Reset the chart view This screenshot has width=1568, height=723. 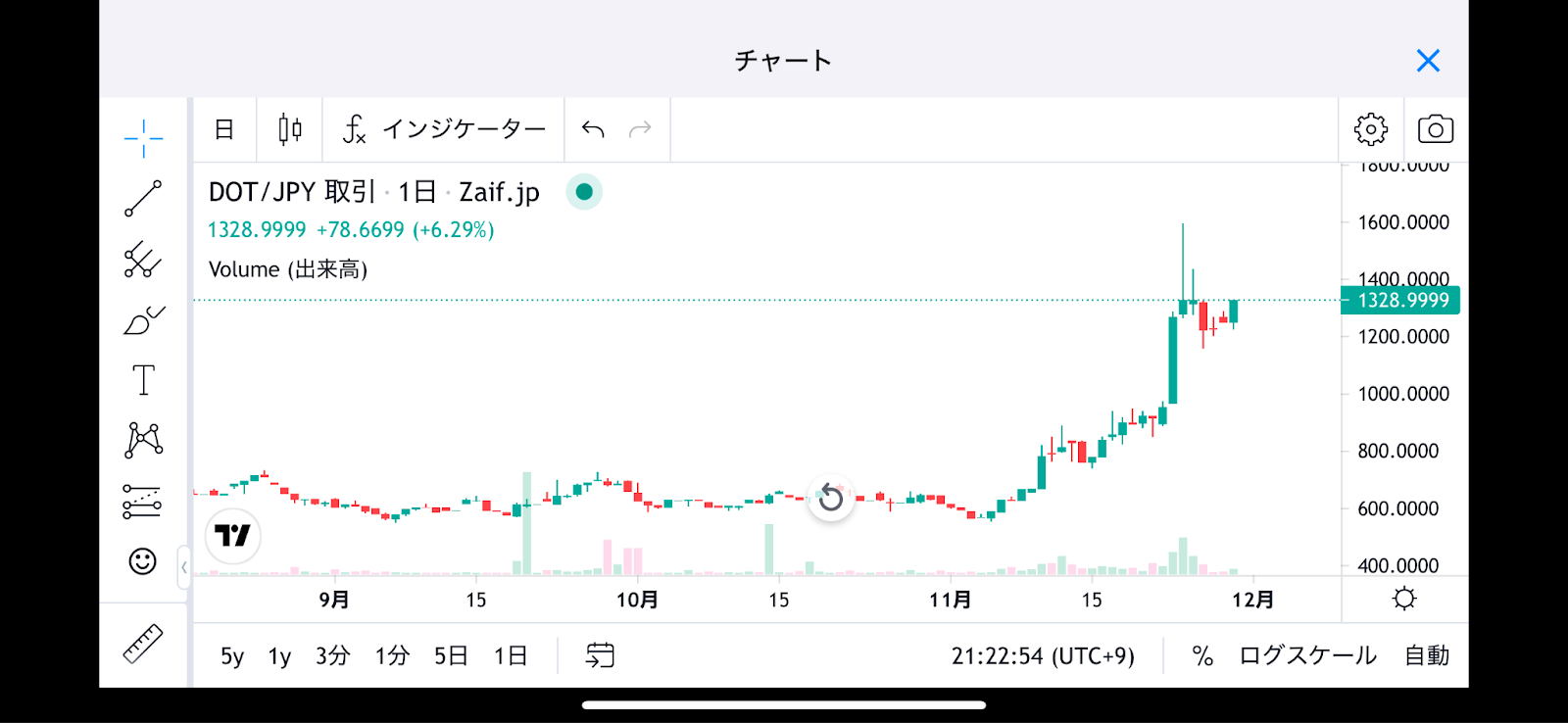831,499
